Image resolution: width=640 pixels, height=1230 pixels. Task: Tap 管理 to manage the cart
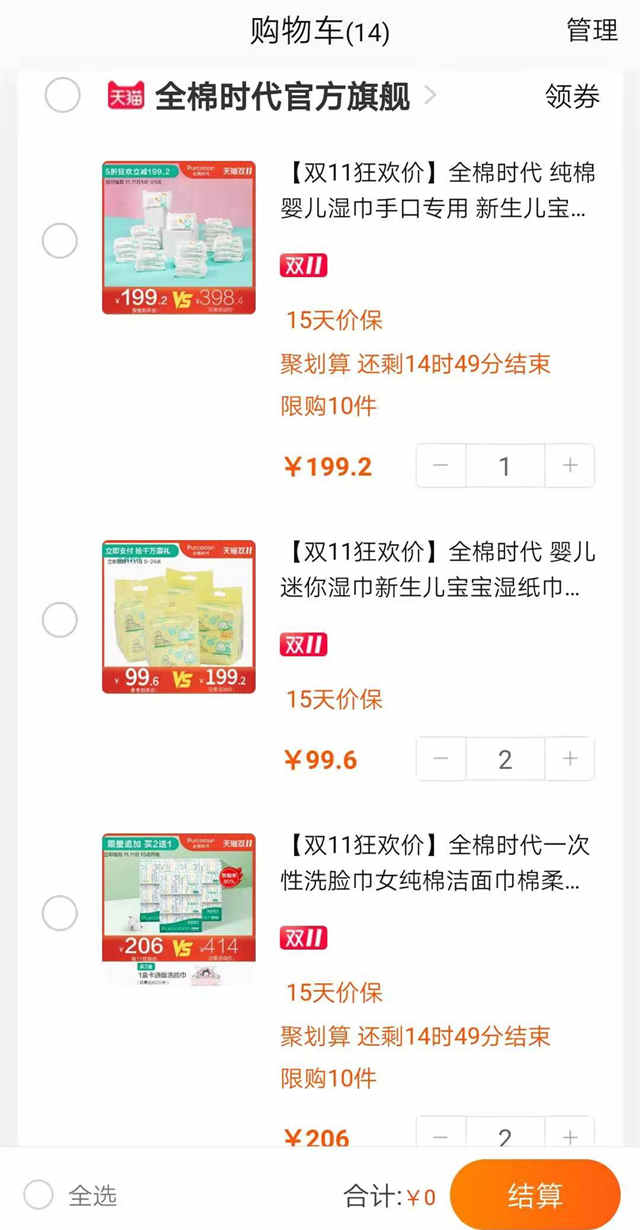click(x=592, y=30)
